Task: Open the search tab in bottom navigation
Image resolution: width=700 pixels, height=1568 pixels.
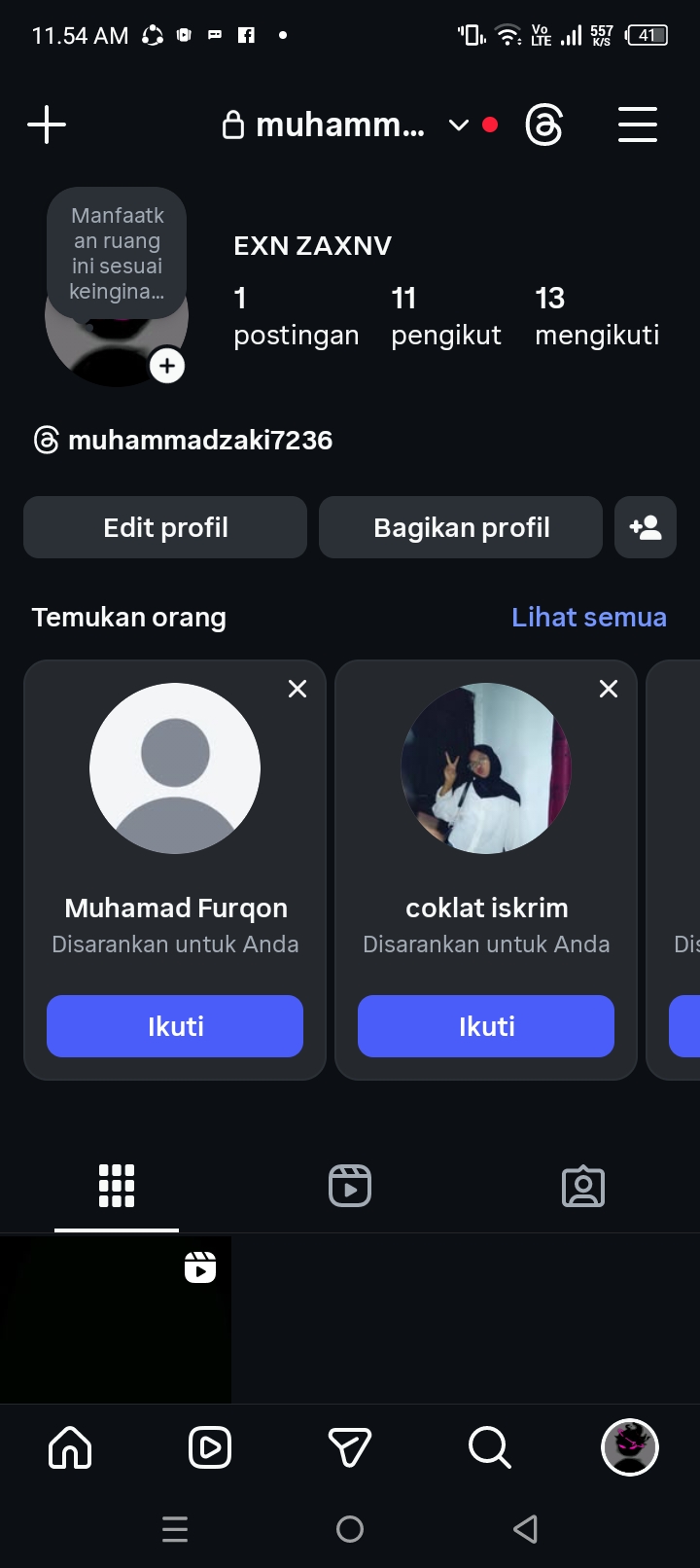Action: [489, 1447]
